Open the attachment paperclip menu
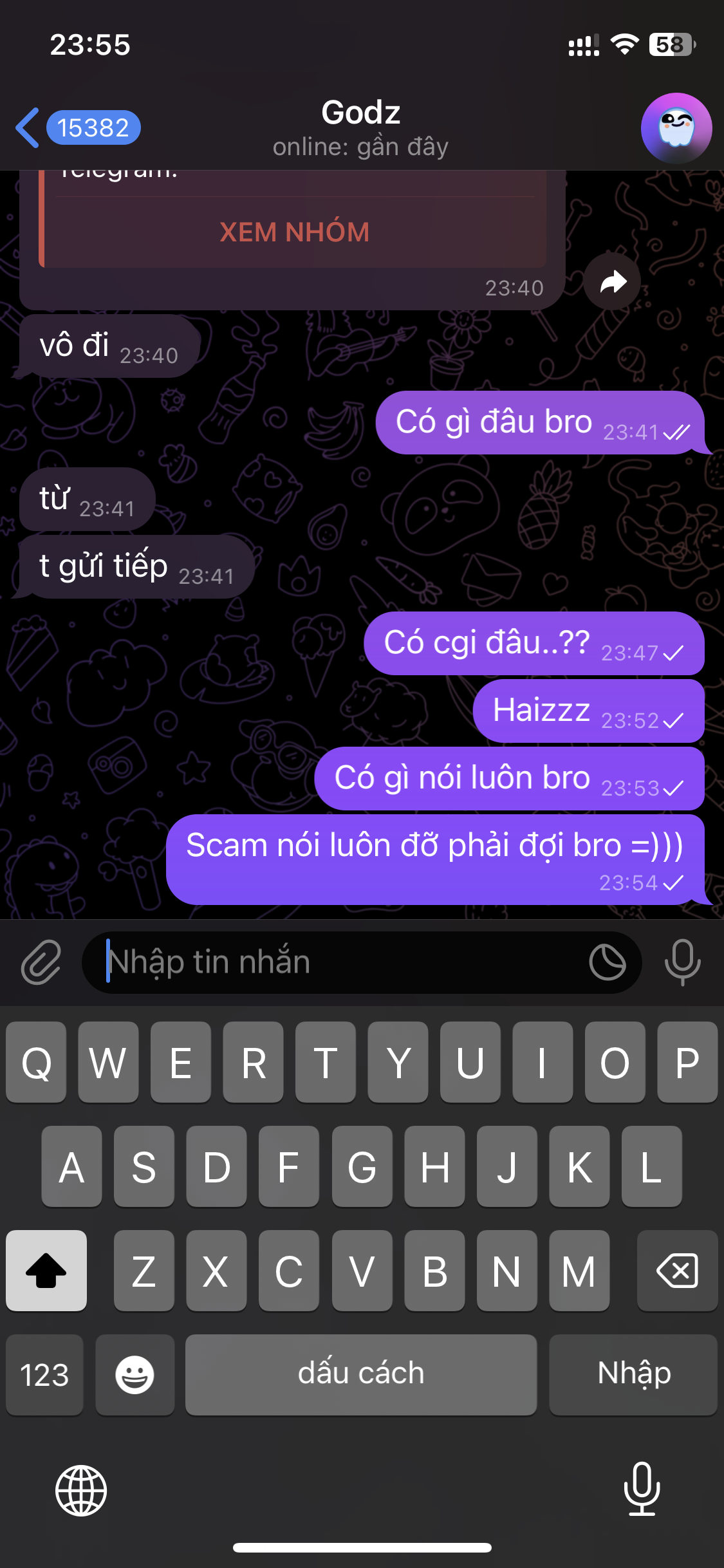The height and width of the screenshot is (1568, 724). point(41,962)
